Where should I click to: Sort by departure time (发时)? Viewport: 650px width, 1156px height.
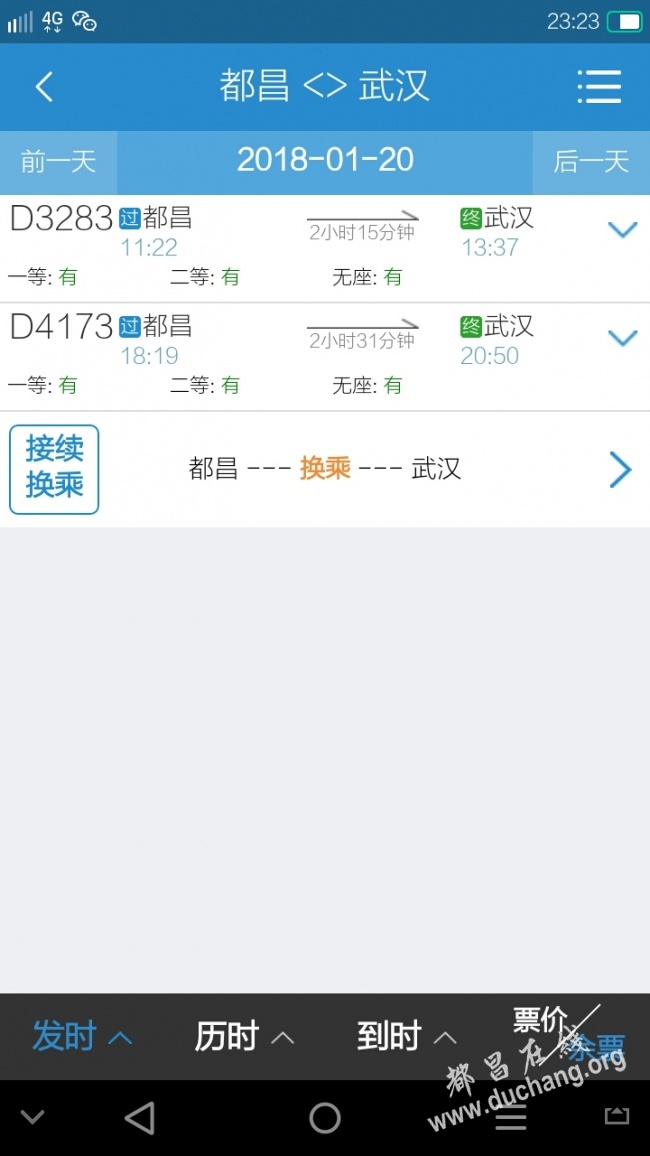[82, 1037]
